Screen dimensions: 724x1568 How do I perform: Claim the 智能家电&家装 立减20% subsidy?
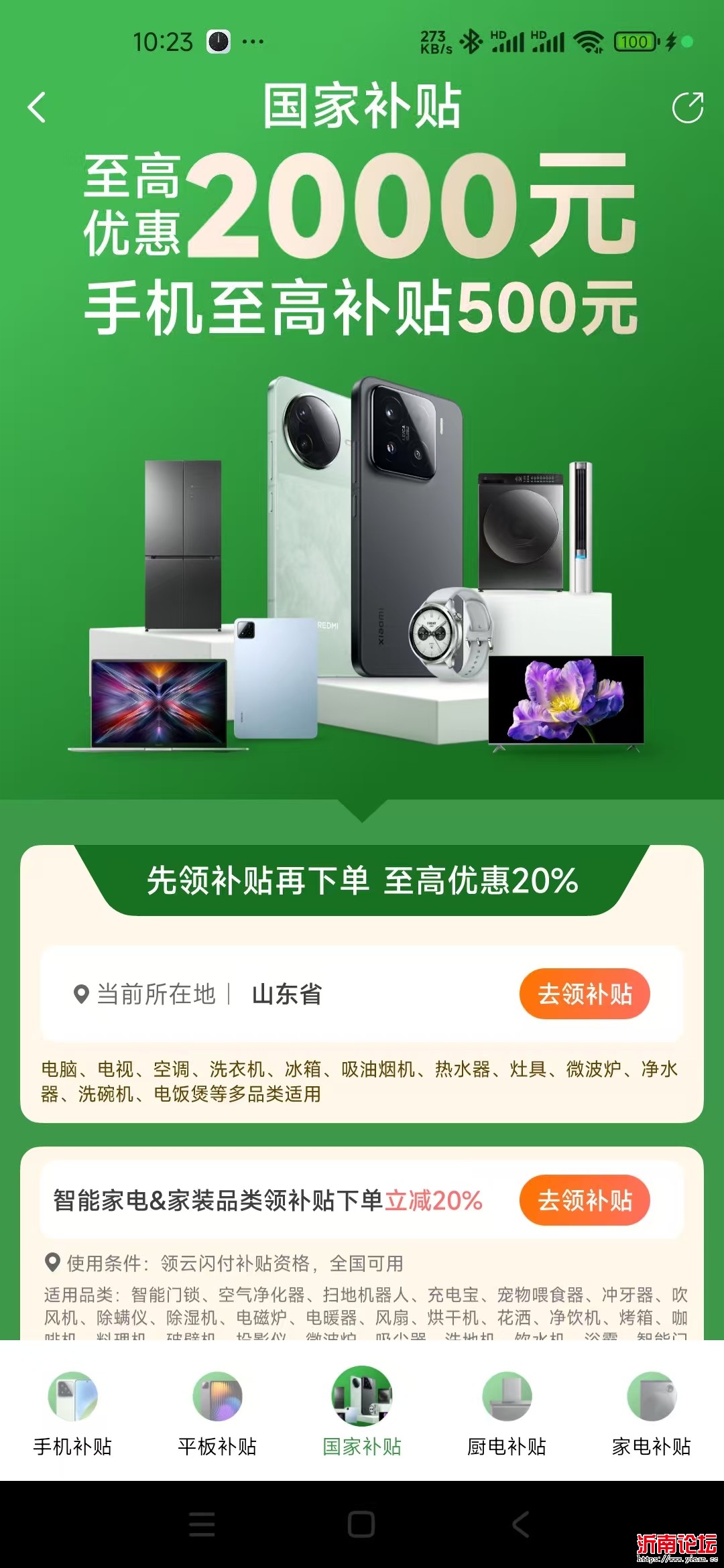[x=585, y=1200]
